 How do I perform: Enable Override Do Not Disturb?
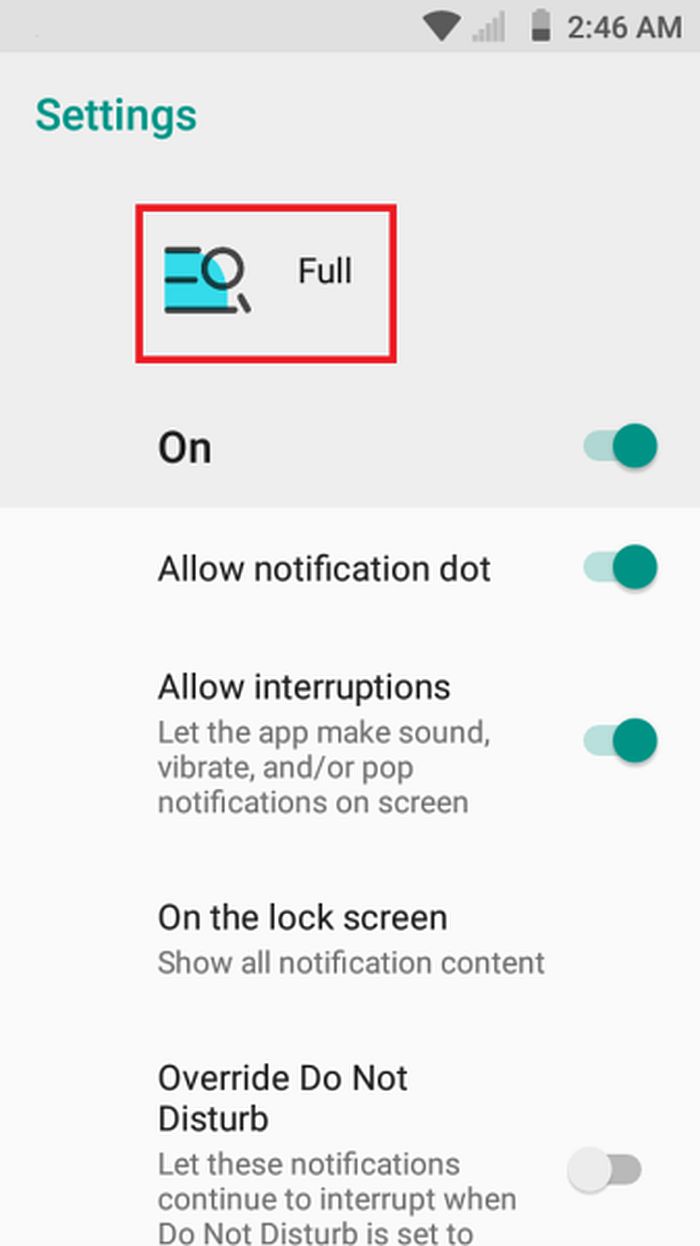[x=606, y=1169]
